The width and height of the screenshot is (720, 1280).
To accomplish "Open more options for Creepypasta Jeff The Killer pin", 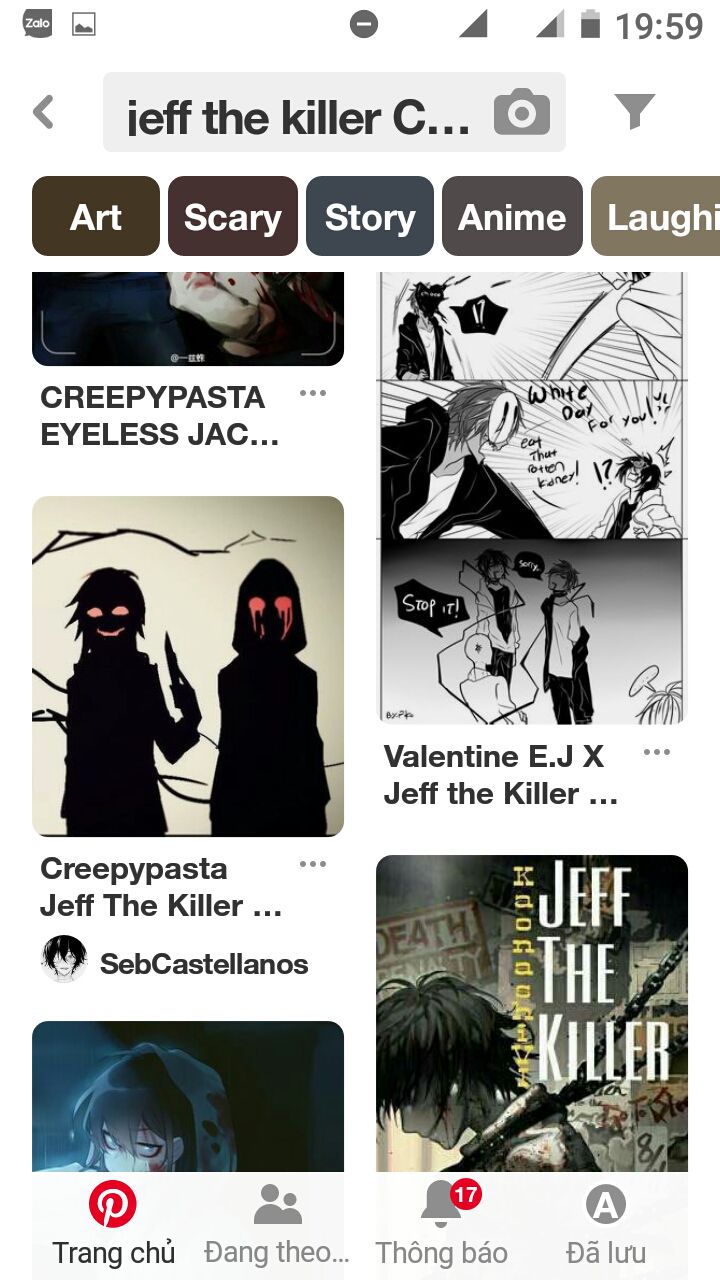I will point(313,864).
